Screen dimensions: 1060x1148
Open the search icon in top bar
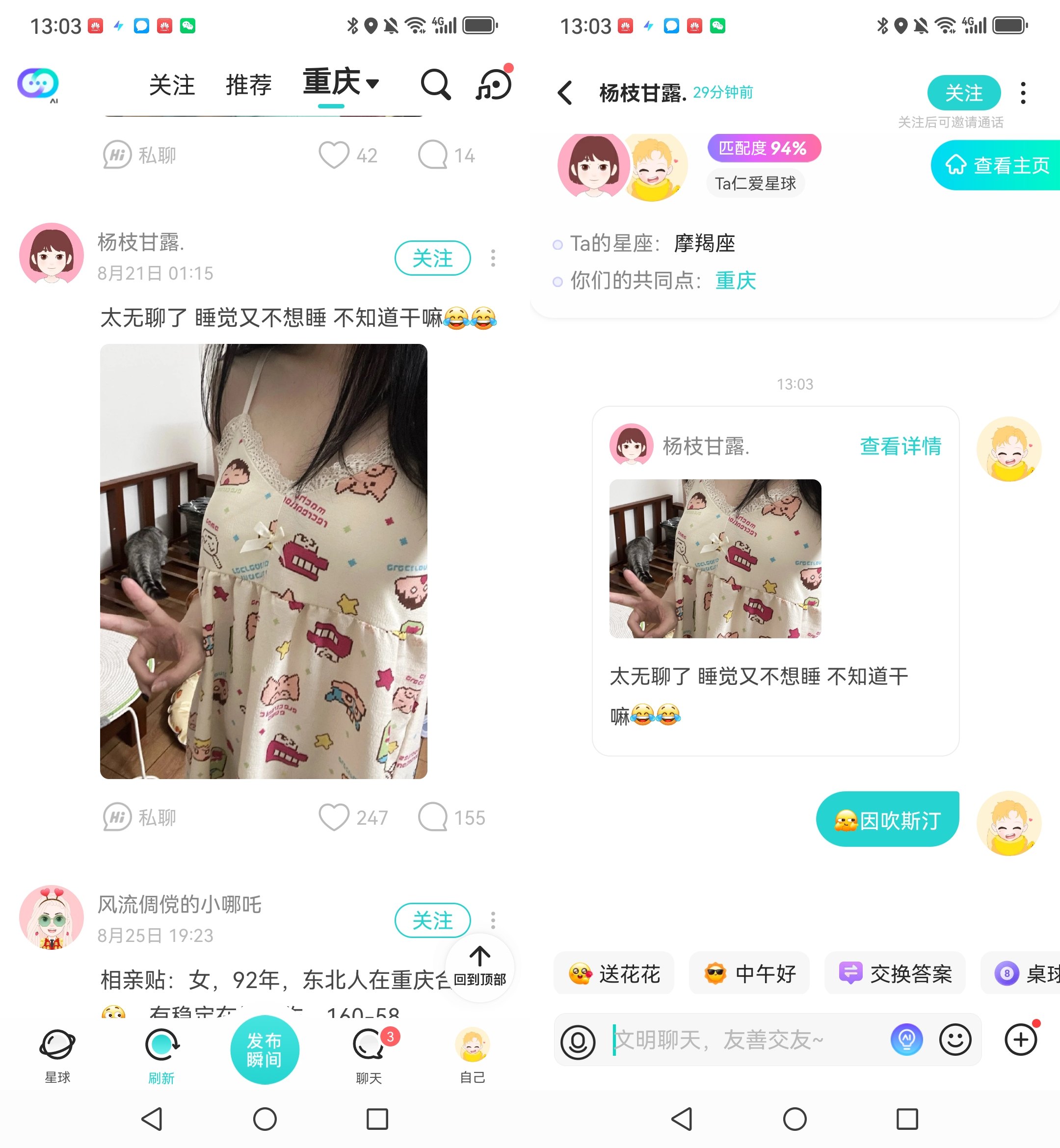click(435, 85)
